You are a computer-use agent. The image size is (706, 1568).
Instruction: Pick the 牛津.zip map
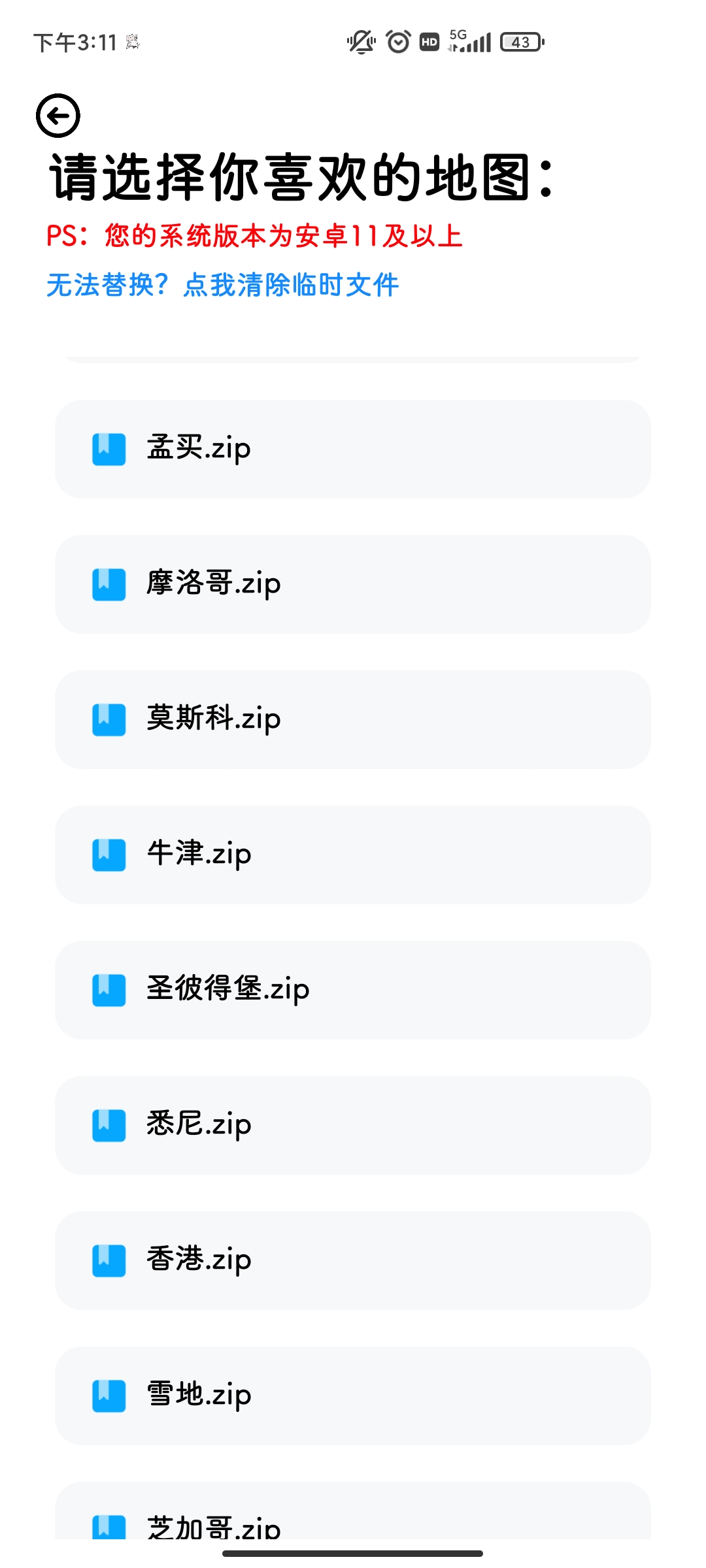click(x=352, y=855)
